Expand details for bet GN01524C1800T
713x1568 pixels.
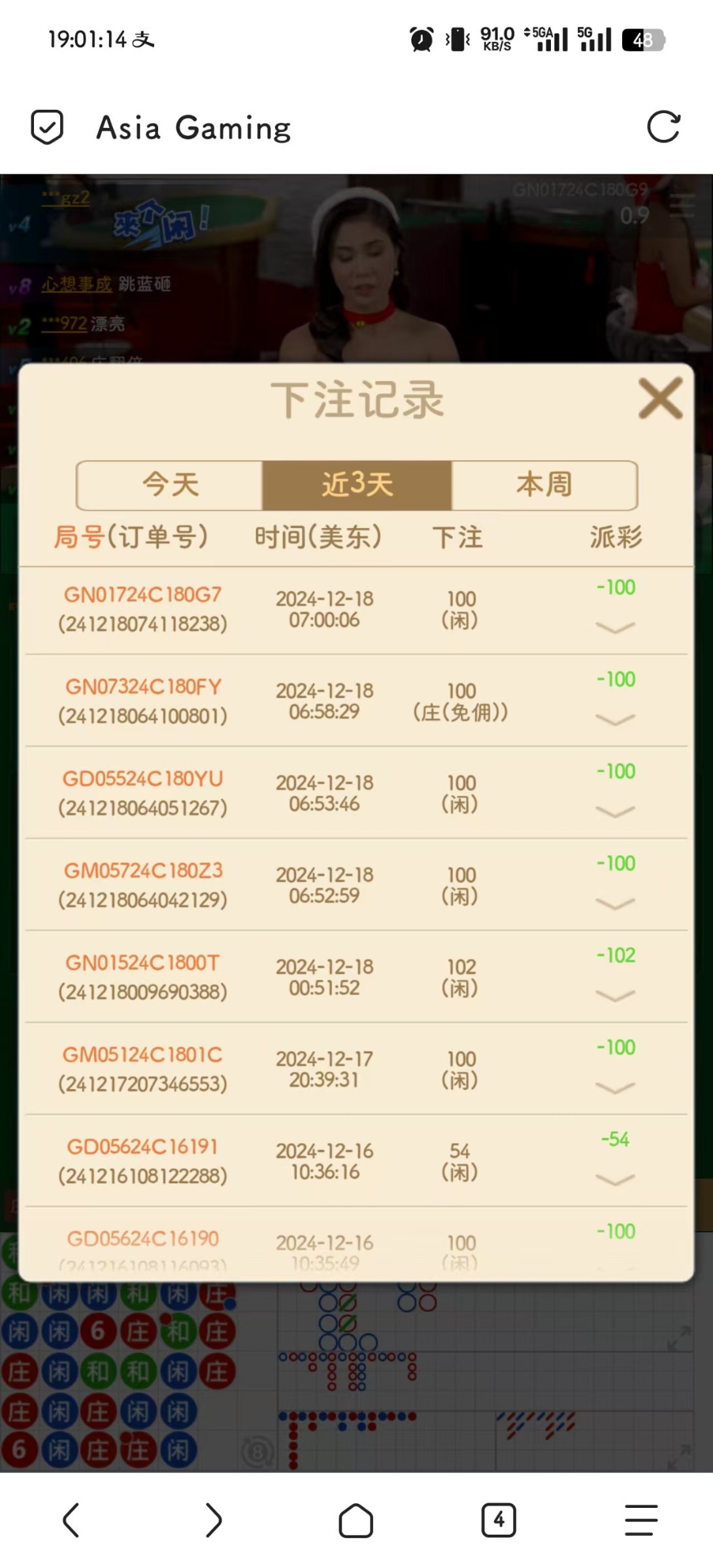click(x=615, y=996)
